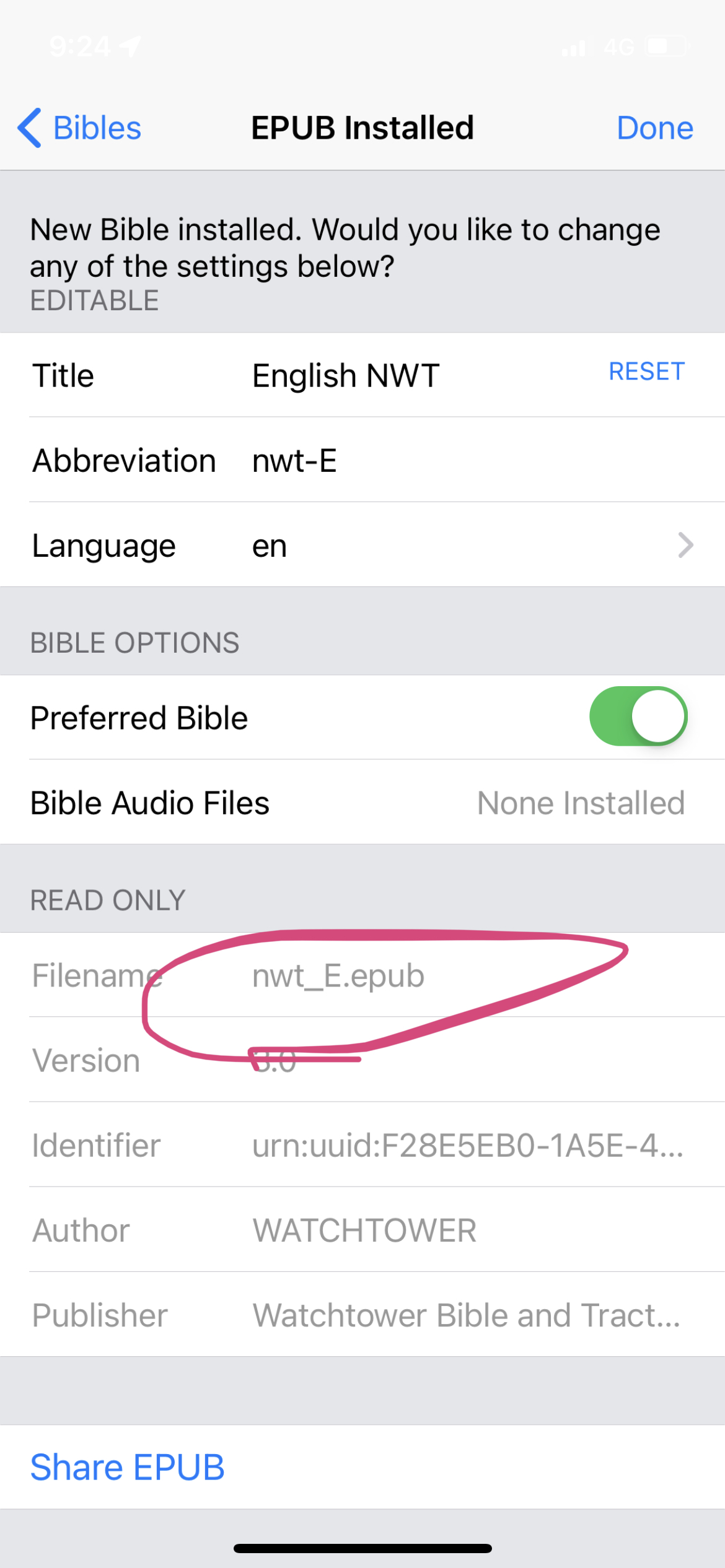Viewport: 725px width, 1568px height.
Task: Tap Done to finish
Action: (x=654, y=128)
